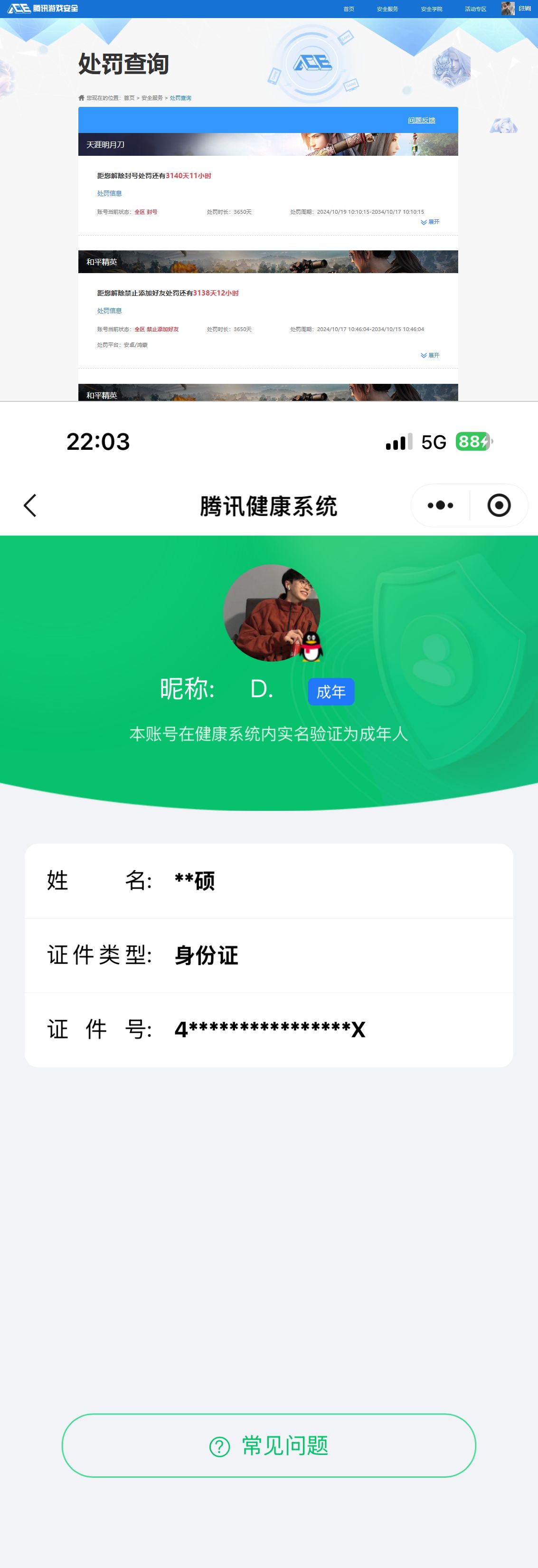Open 处罚信息 under 天涯明月刀

(x=109, y=193)
